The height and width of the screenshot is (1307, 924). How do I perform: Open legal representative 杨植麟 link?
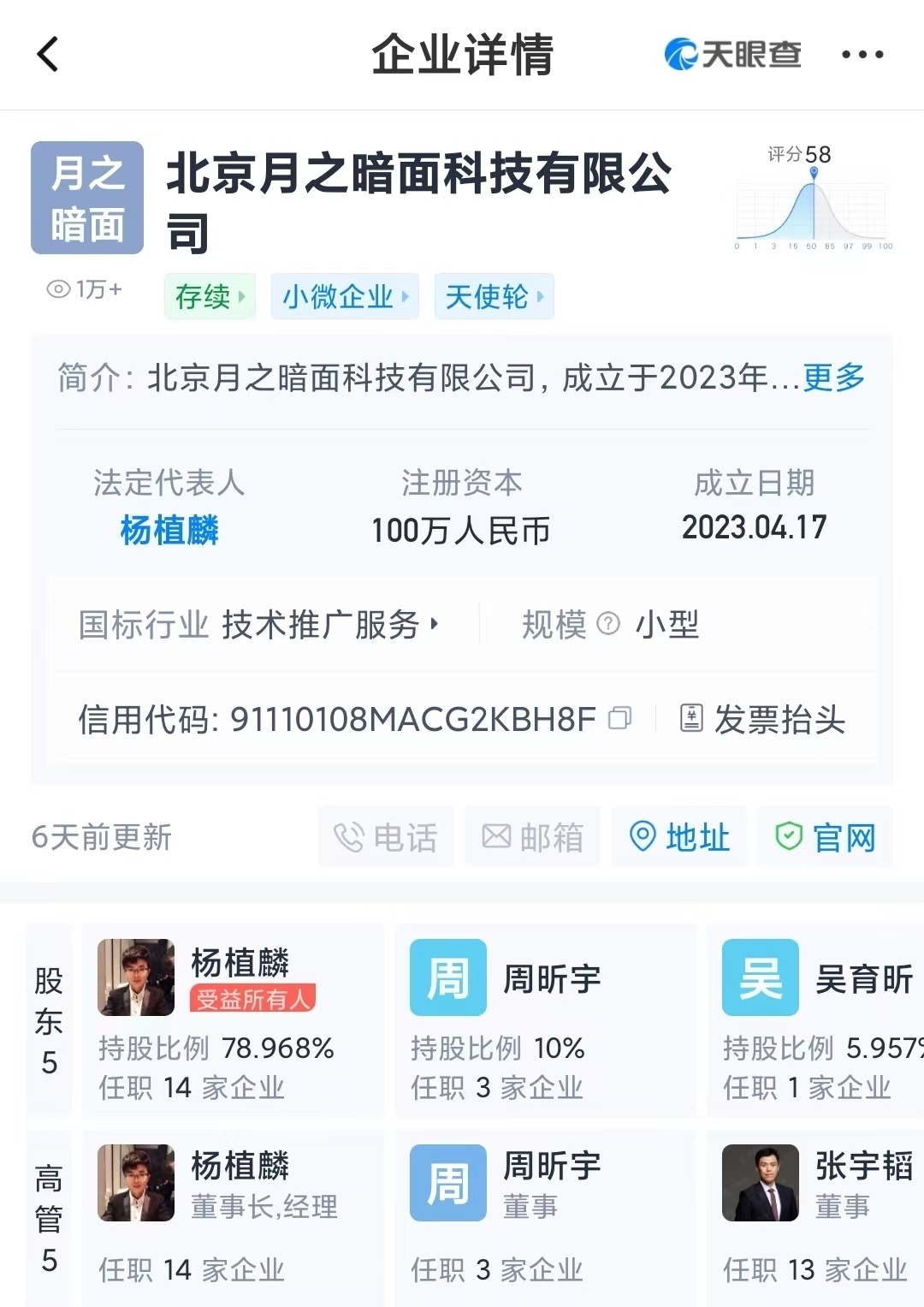169,531
